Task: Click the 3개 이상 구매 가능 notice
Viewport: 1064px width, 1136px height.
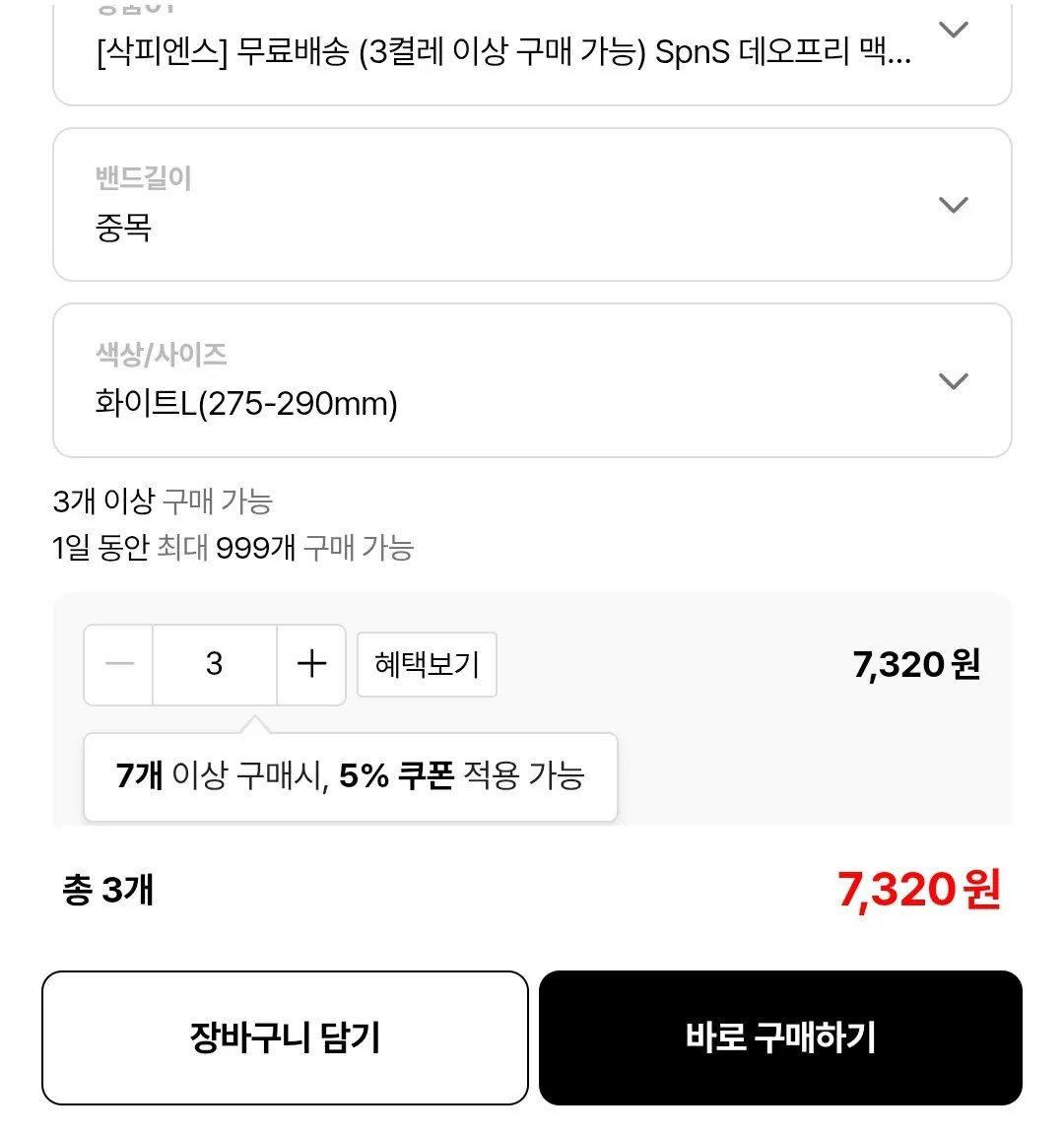Action: click(164, 501)
